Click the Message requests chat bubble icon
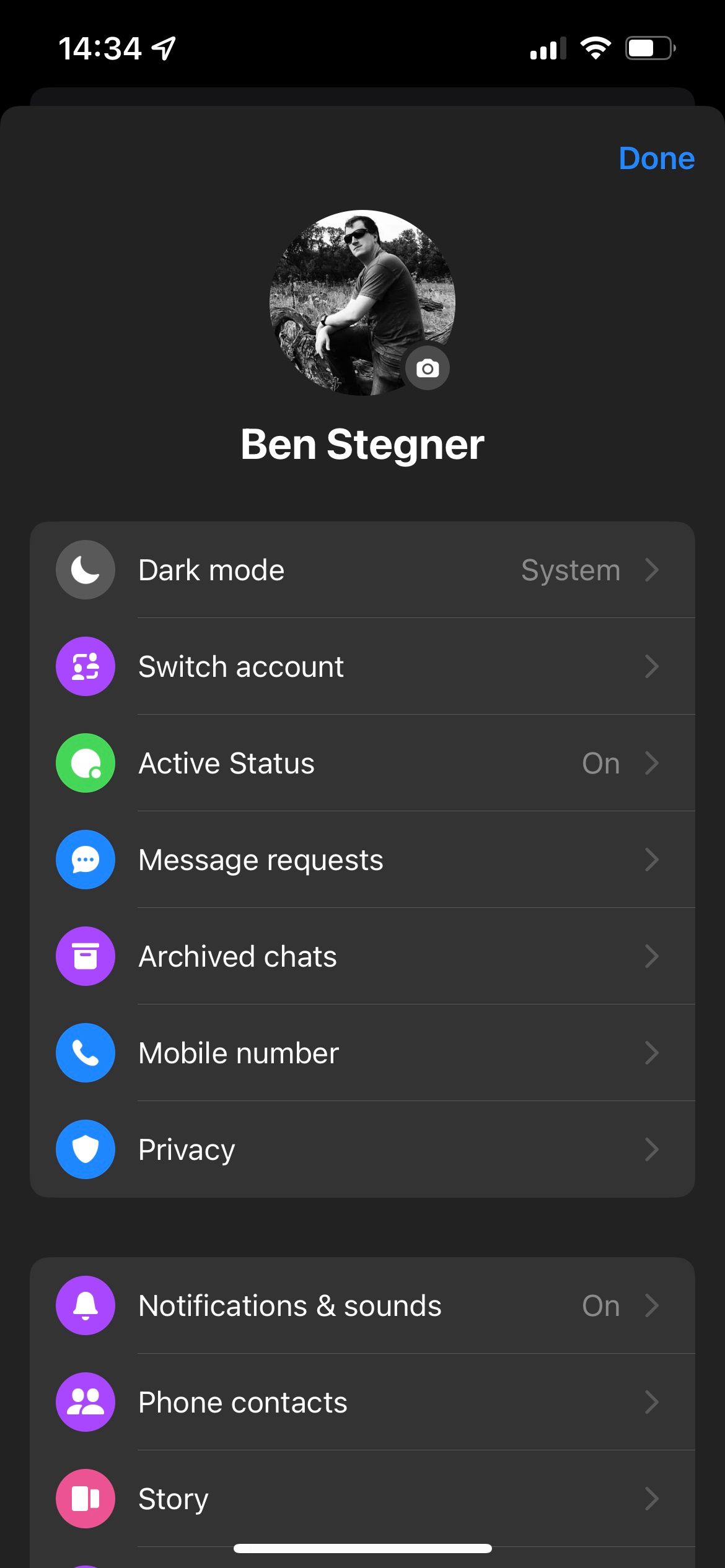Screen dimensions: 725x1568 click(85, 860)
